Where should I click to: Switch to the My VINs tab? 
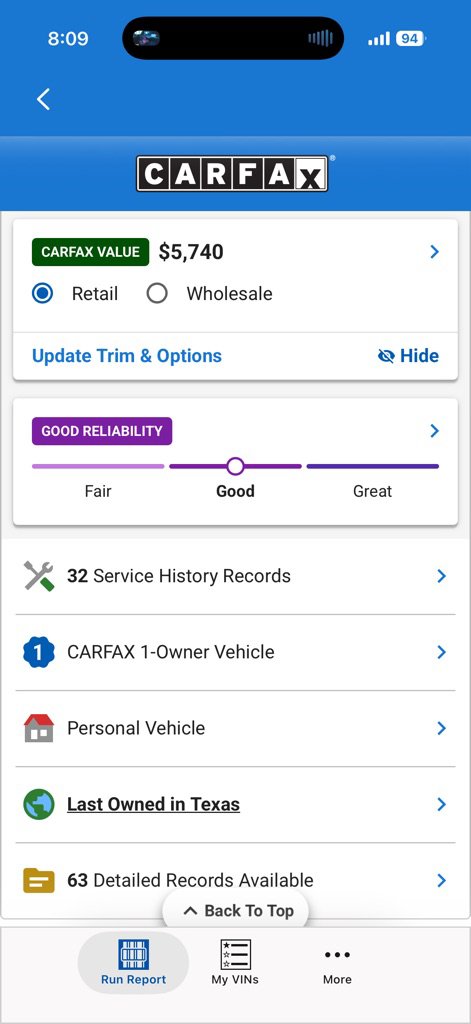click(235, 963)
